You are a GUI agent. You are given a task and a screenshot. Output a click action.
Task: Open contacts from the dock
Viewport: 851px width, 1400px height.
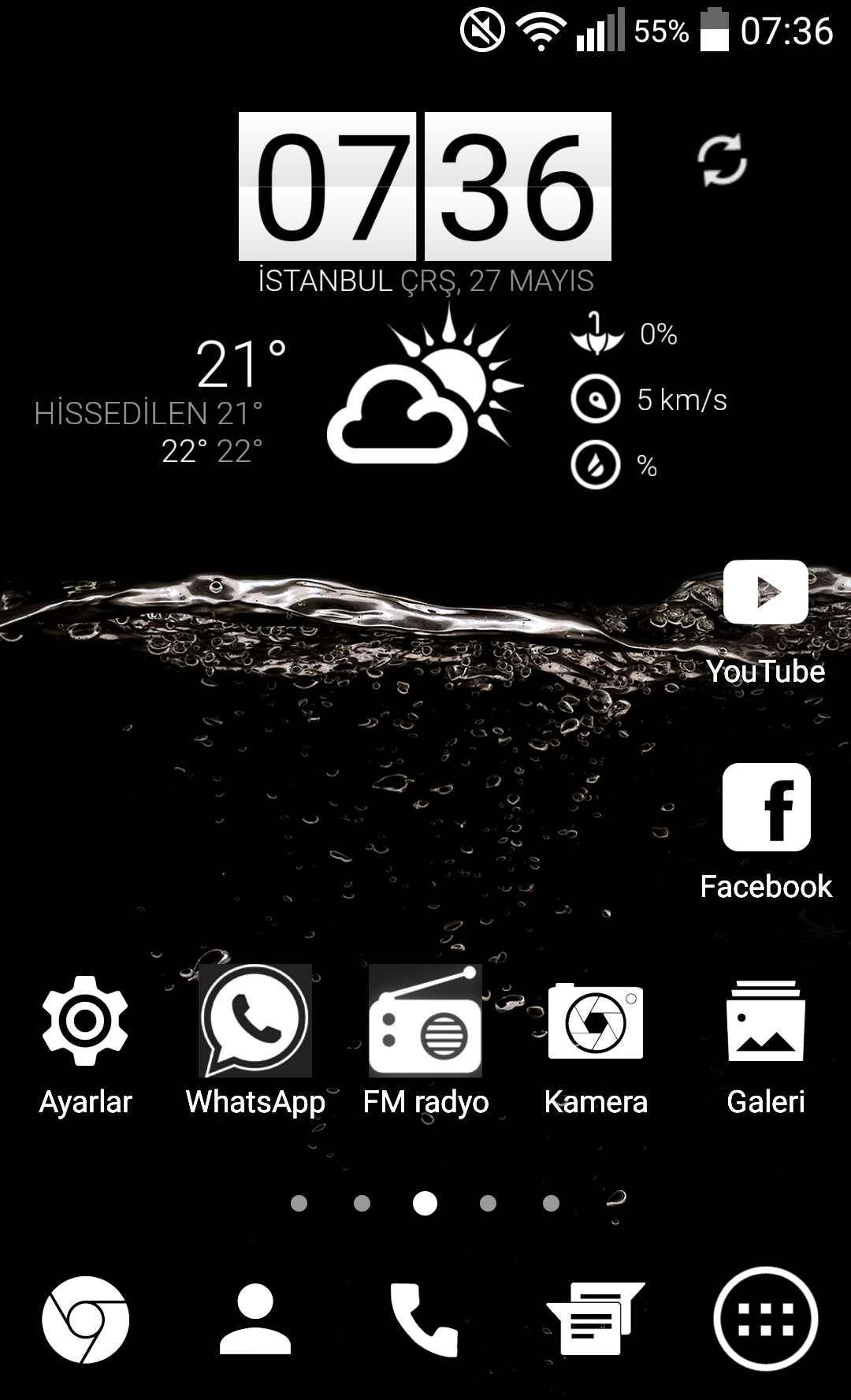click(x=255, y=1320)
